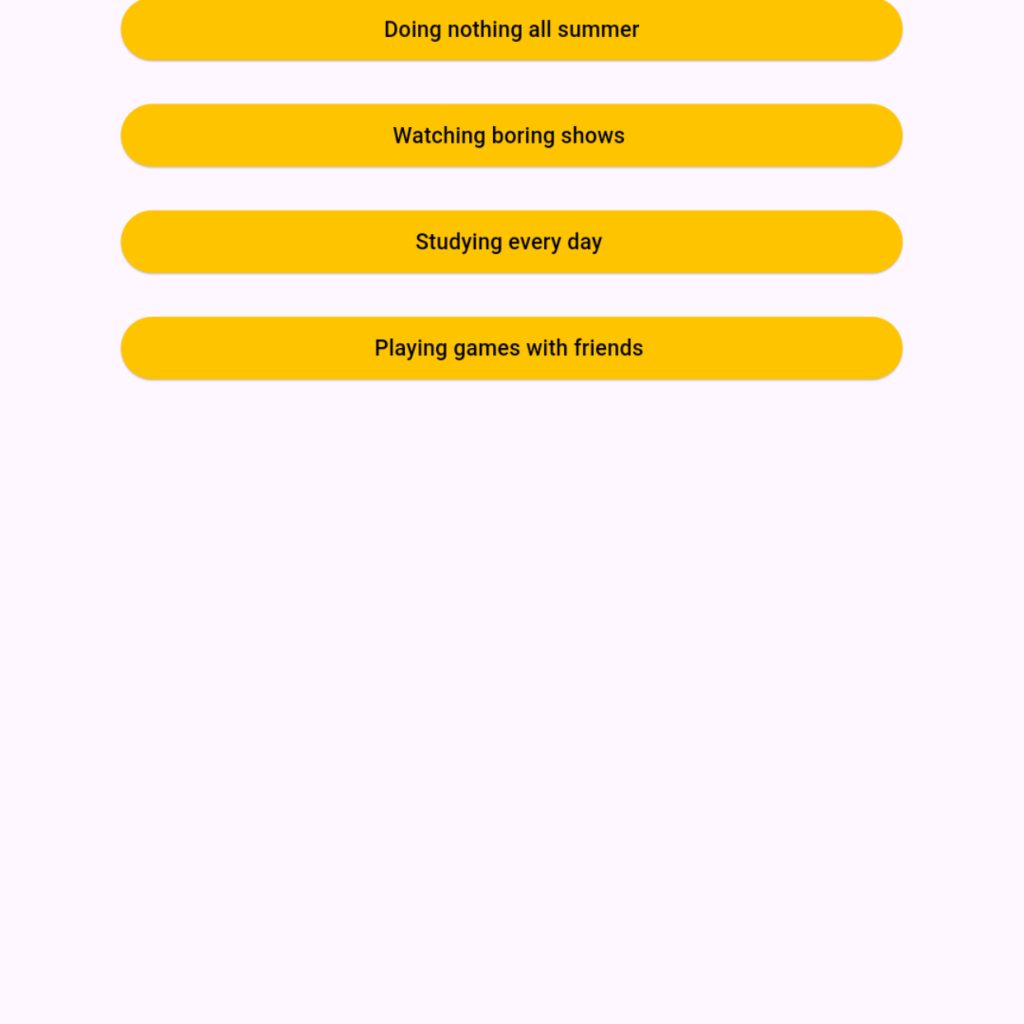Image resolution: width=1024 pixels, height=1024 pixels.
Task: Pick 'Studying every day' as the answer
Action: [x=511, y=242]
